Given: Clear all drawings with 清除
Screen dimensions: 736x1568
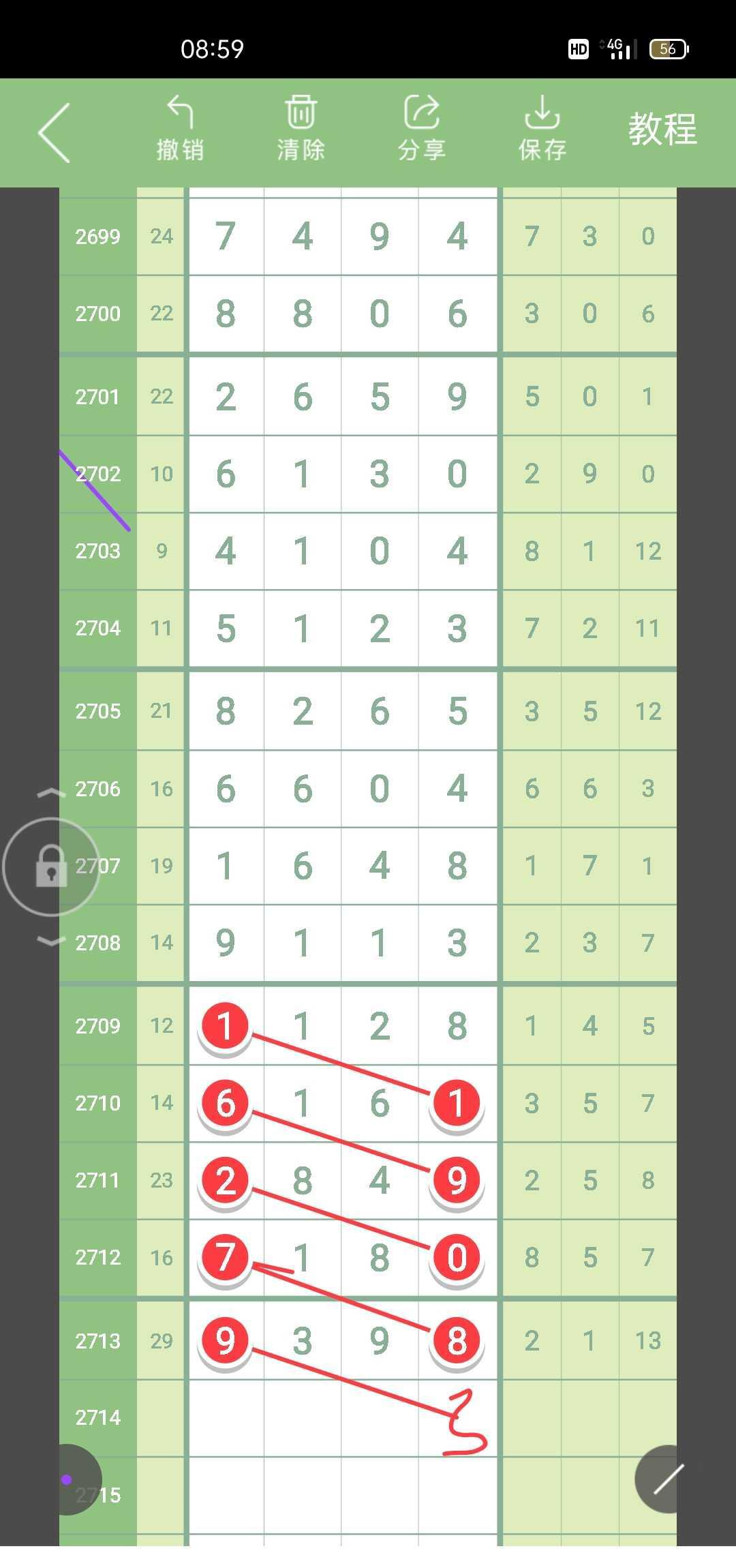Looking at the screenshot, I should (301, 129).
